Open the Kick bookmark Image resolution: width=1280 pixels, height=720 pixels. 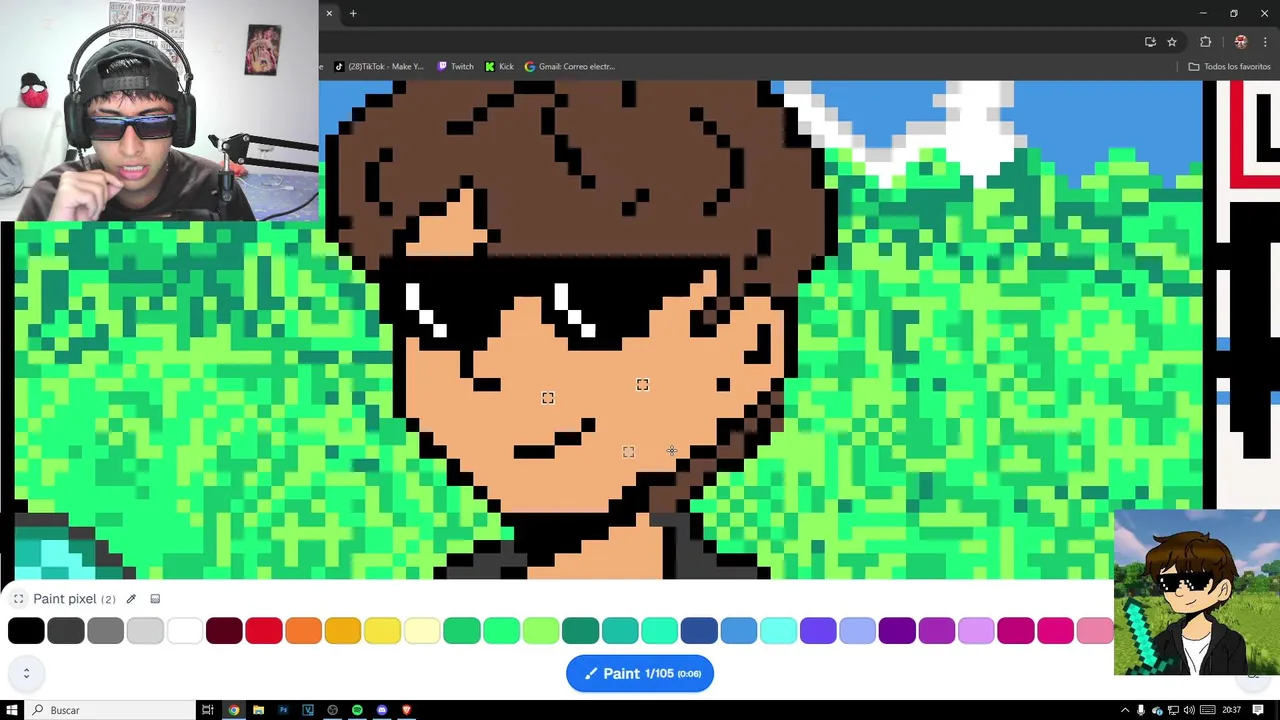[x=499, y=66]
